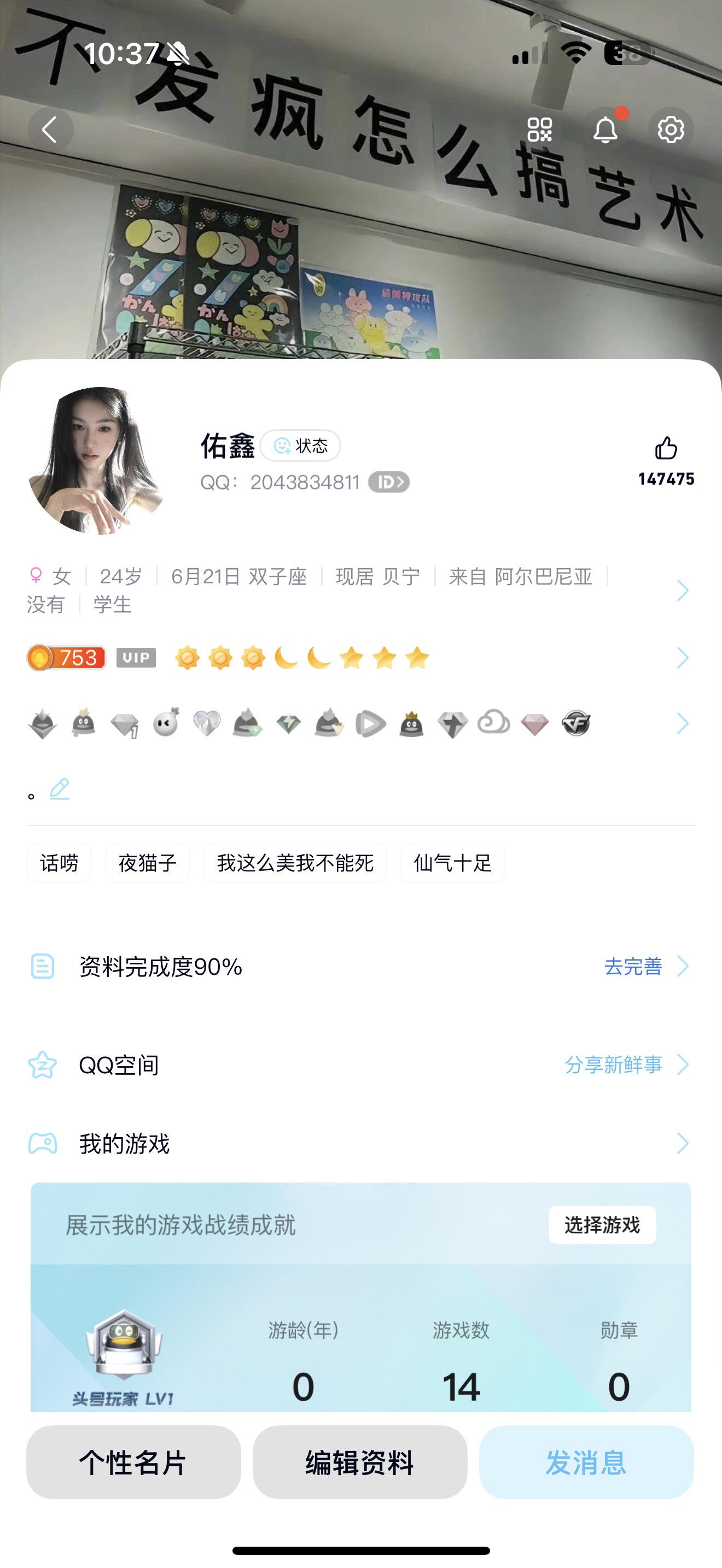The width and height of the screenshot is (722, 1568).
Task: Tap the pencil icon to edit the signature
Action: tap(59, 789)
